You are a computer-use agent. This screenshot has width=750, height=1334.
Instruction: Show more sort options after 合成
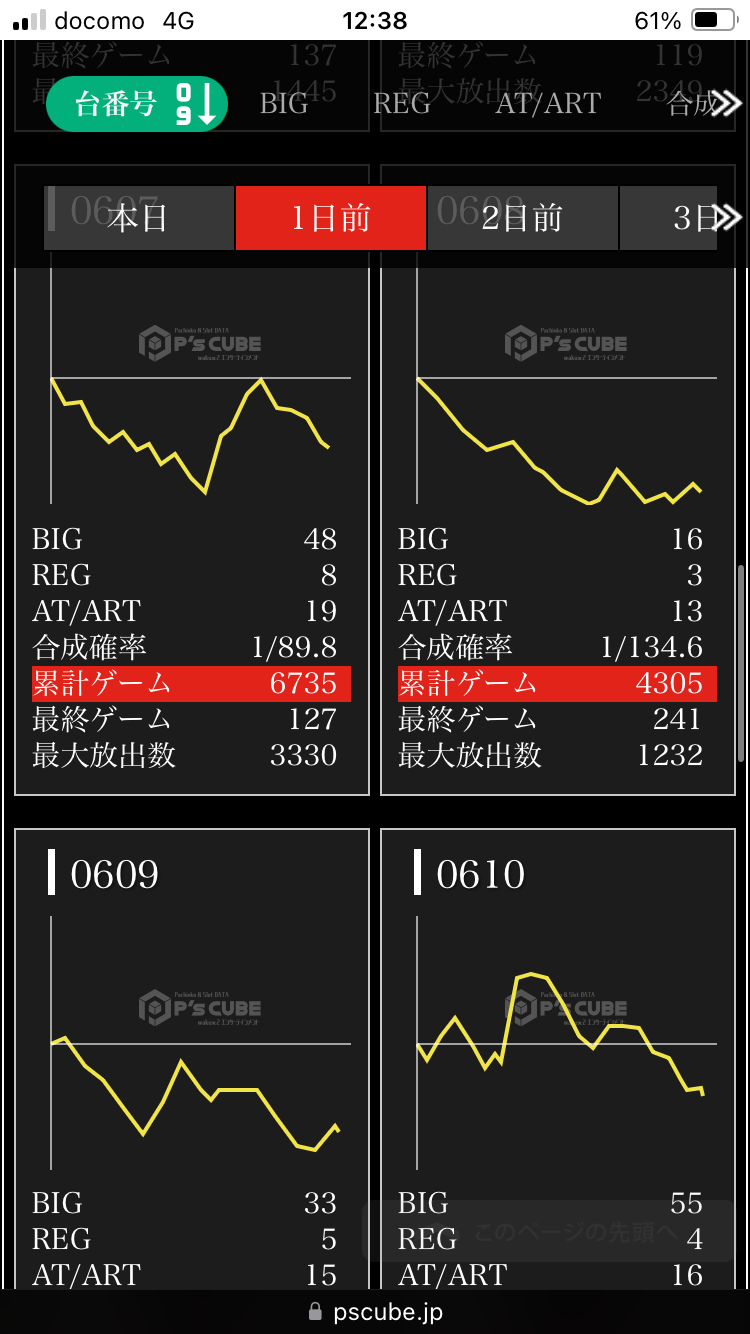728,103
